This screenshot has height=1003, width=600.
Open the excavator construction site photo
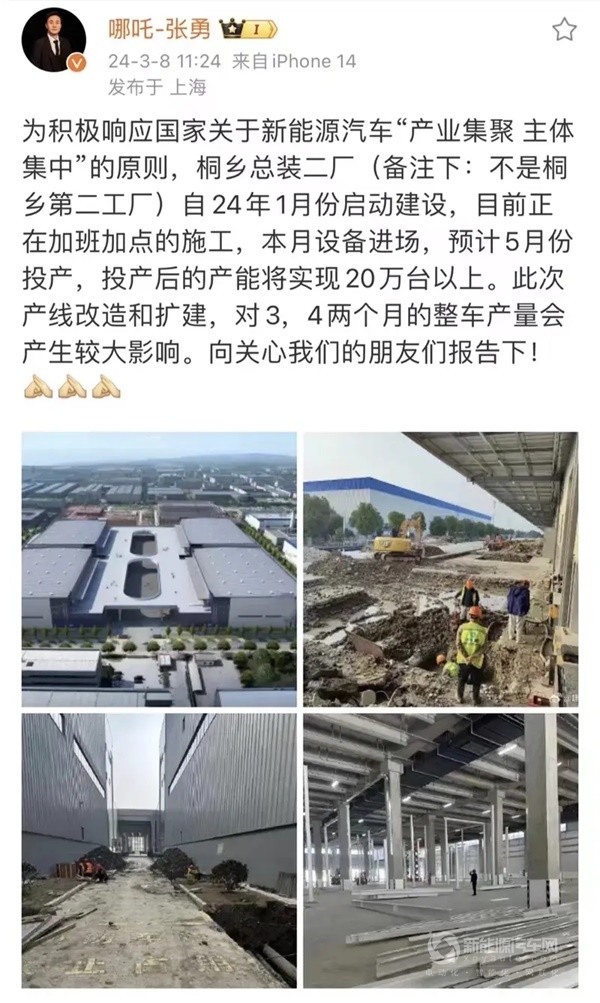point(440,569)
